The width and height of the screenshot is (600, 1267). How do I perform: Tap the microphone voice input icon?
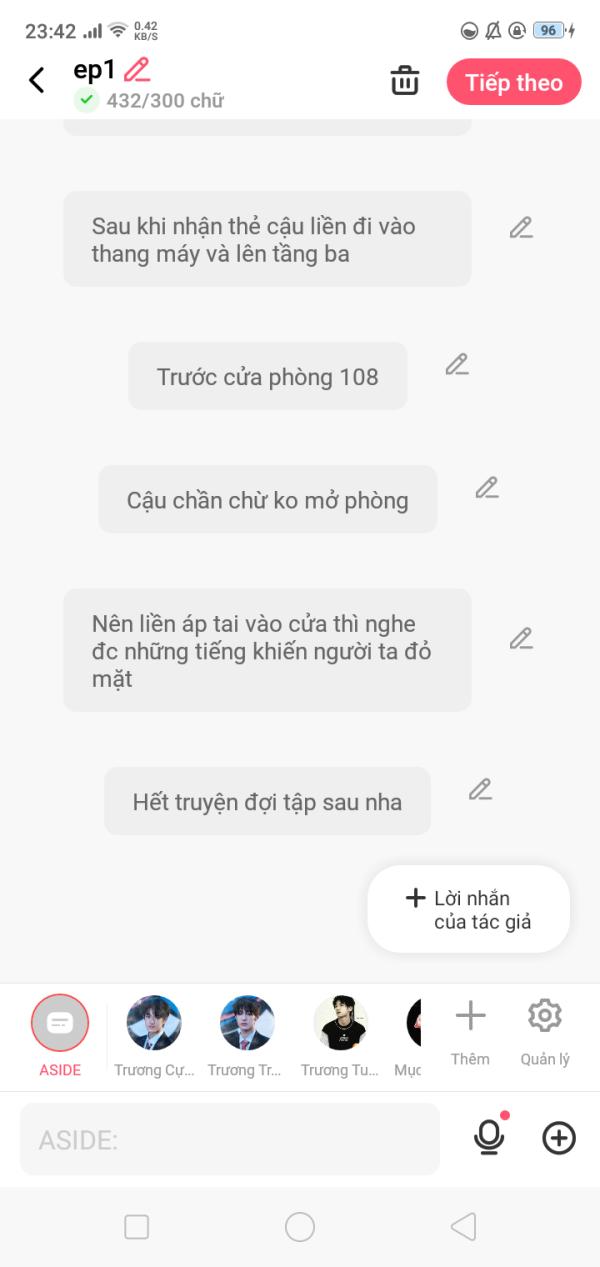point(489,1138)
